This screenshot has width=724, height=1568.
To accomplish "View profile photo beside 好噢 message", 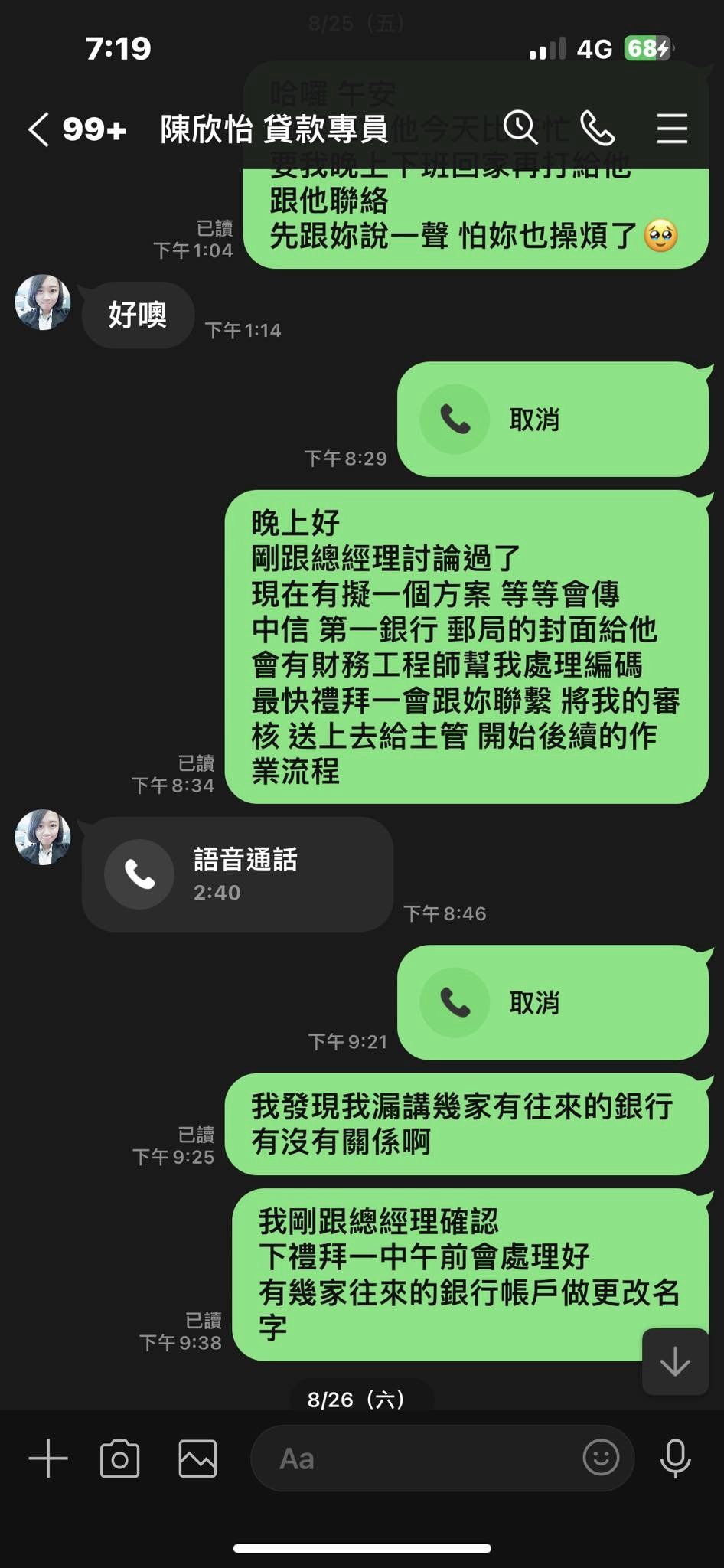I will [x=43, y=302].
